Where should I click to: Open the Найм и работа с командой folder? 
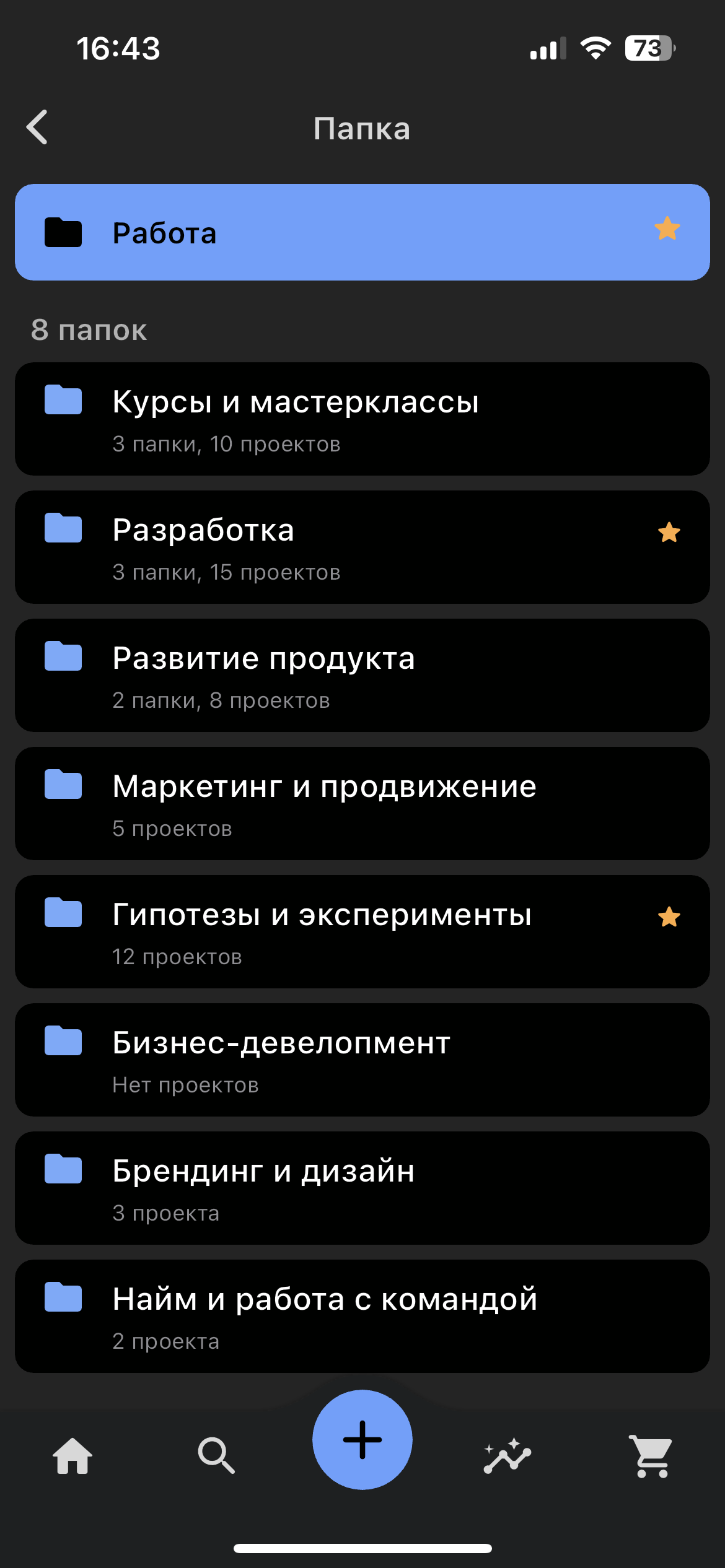pyautogui.click(x=362, y=1317)
